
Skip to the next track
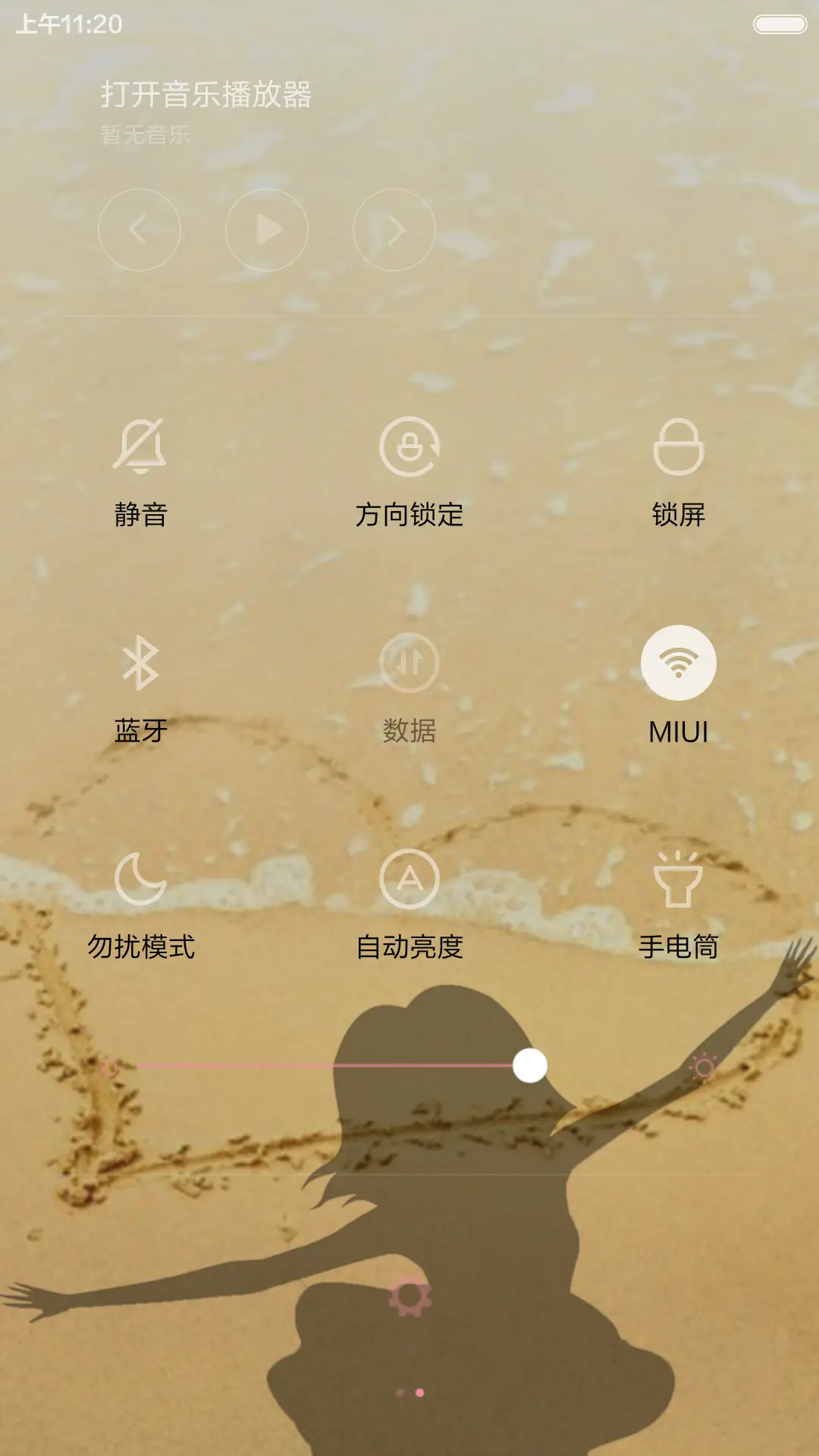[x=394, y=230]
